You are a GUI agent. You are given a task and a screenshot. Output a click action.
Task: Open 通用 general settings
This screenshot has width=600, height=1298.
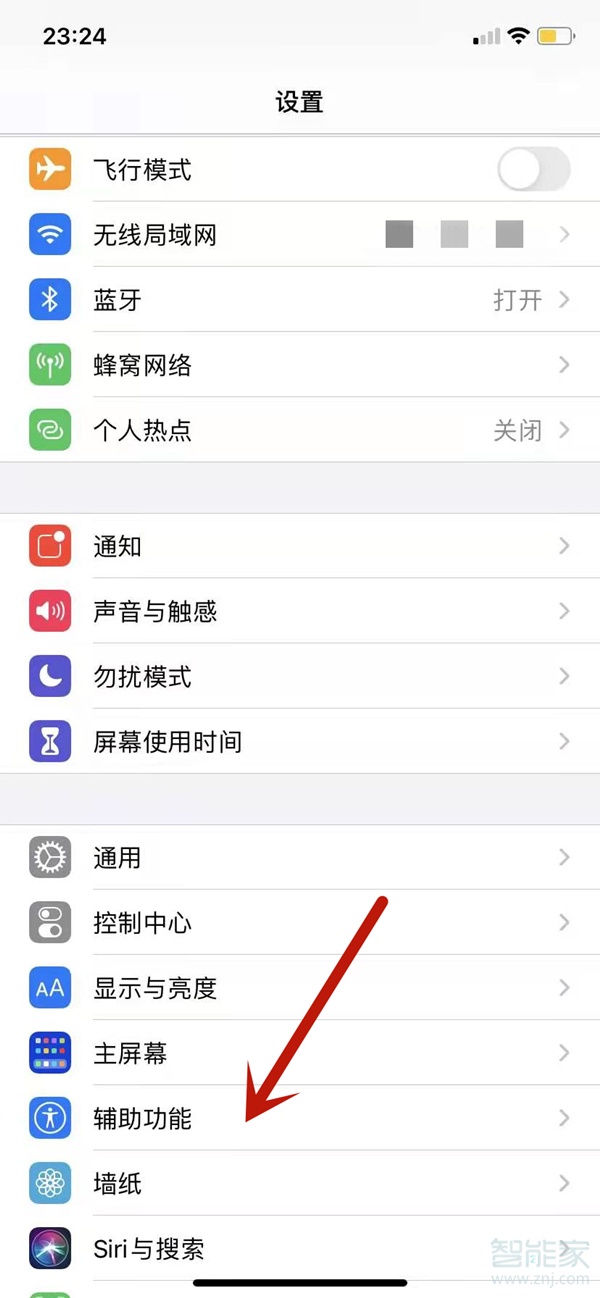[x=300, y=857]
